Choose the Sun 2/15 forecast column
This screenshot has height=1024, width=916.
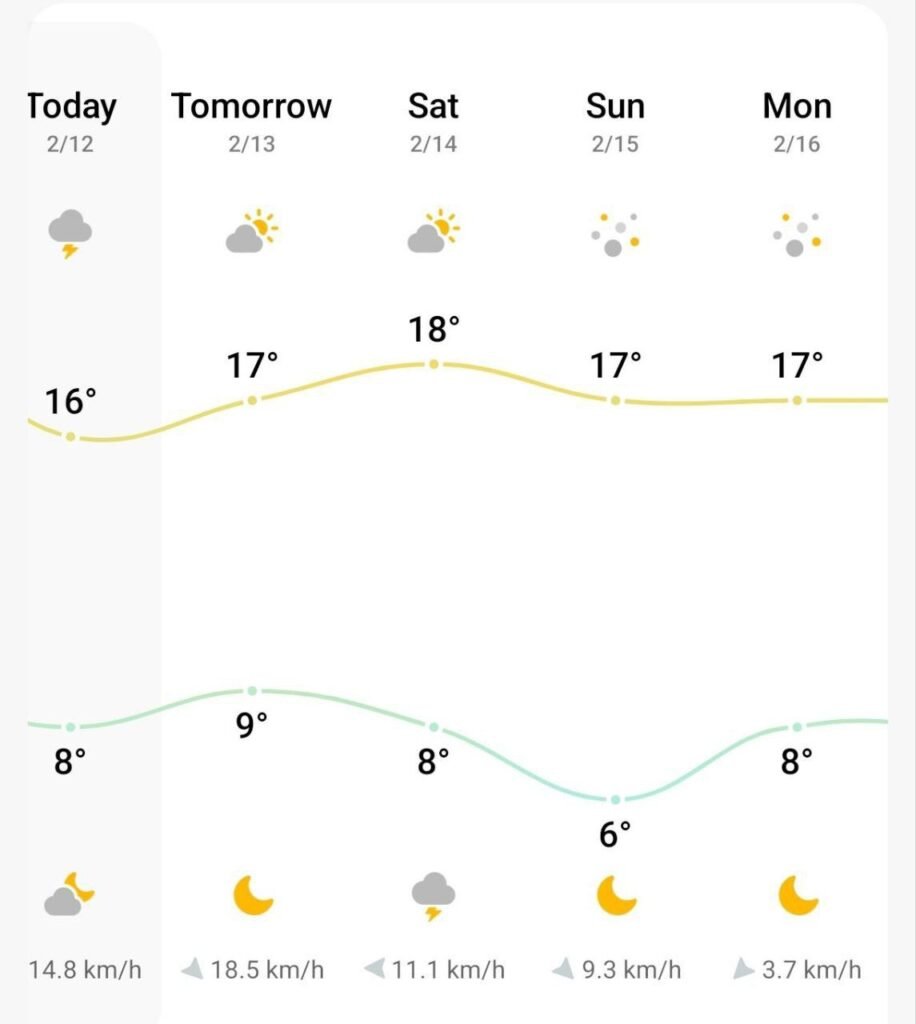pos(615,120)
